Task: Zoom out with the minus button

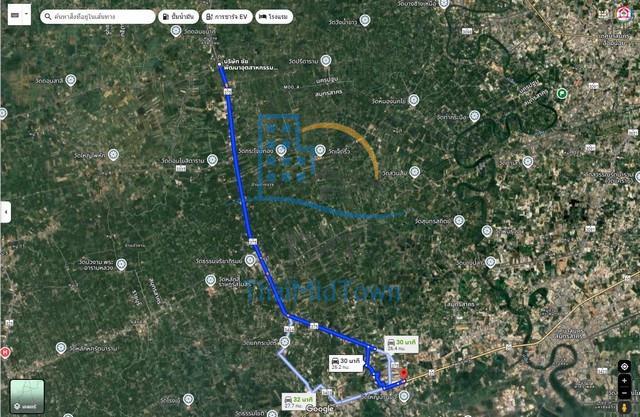Action: 624,395
